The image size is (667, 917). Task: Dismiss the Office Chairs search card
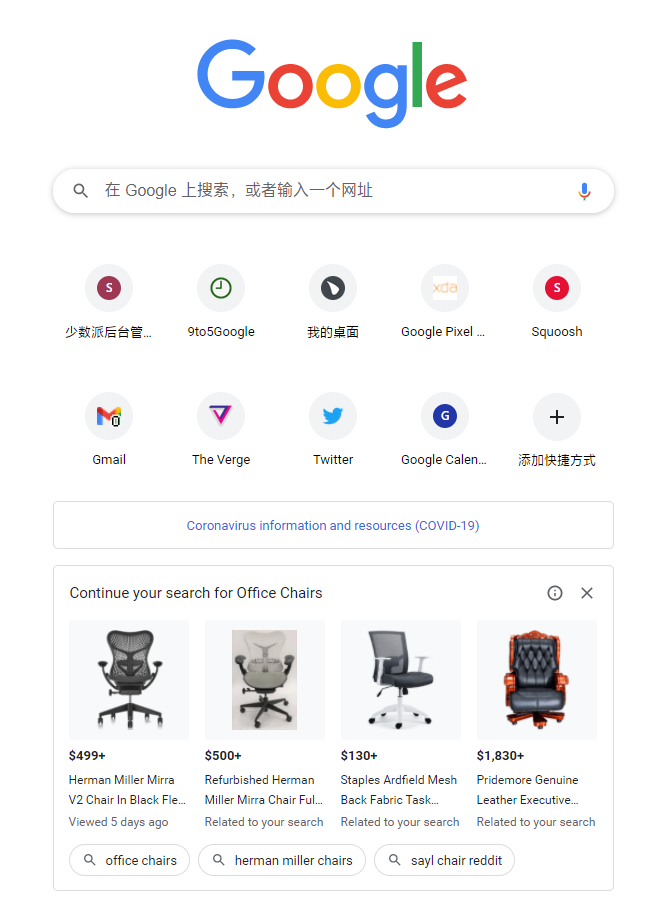tap(587, 593)
